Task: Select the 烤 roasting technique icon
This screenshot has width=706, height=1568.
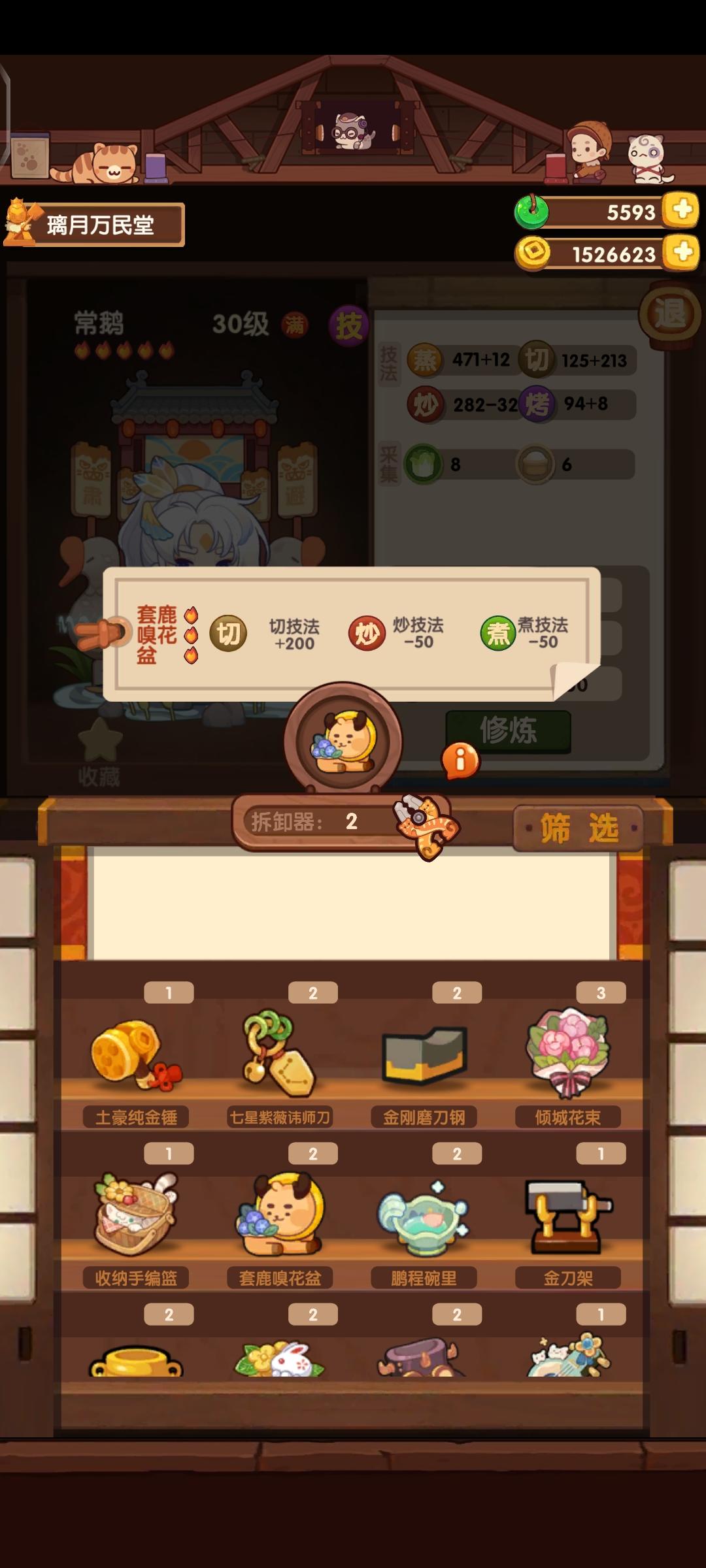Action: click(537, 404)
